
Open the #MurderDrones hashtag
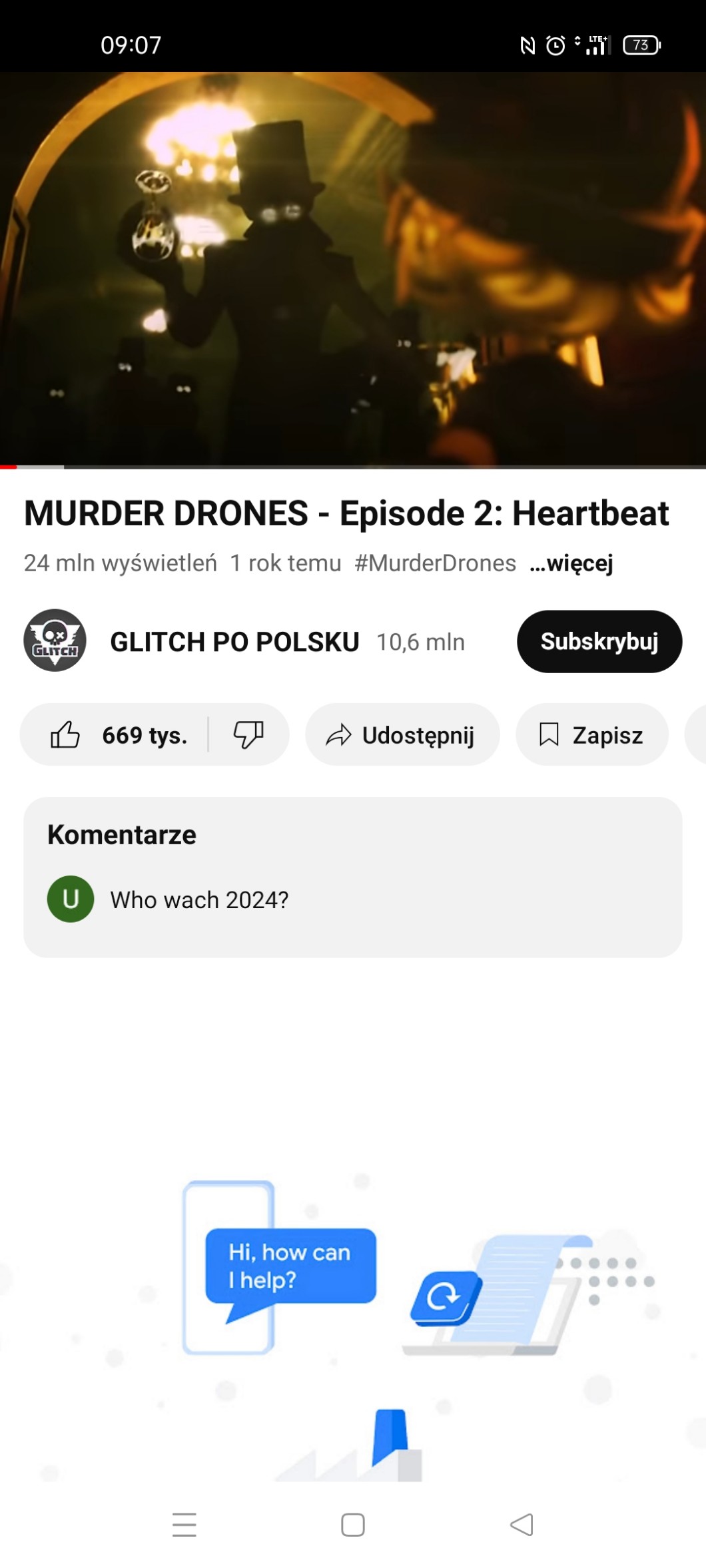[x=435, y=563]
